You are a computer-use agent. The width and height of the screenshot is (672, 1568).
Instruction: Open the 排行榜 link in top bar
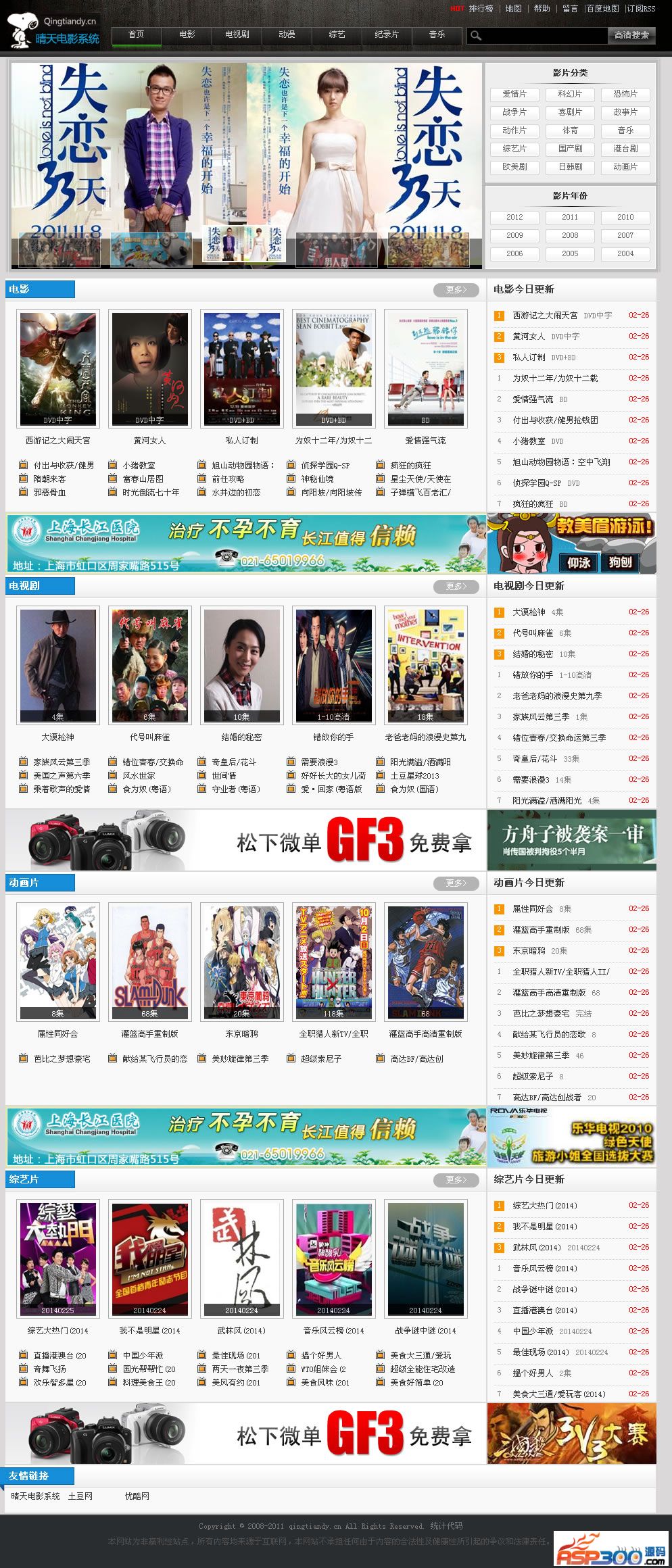pyautogui.click(x=481, y=9)
